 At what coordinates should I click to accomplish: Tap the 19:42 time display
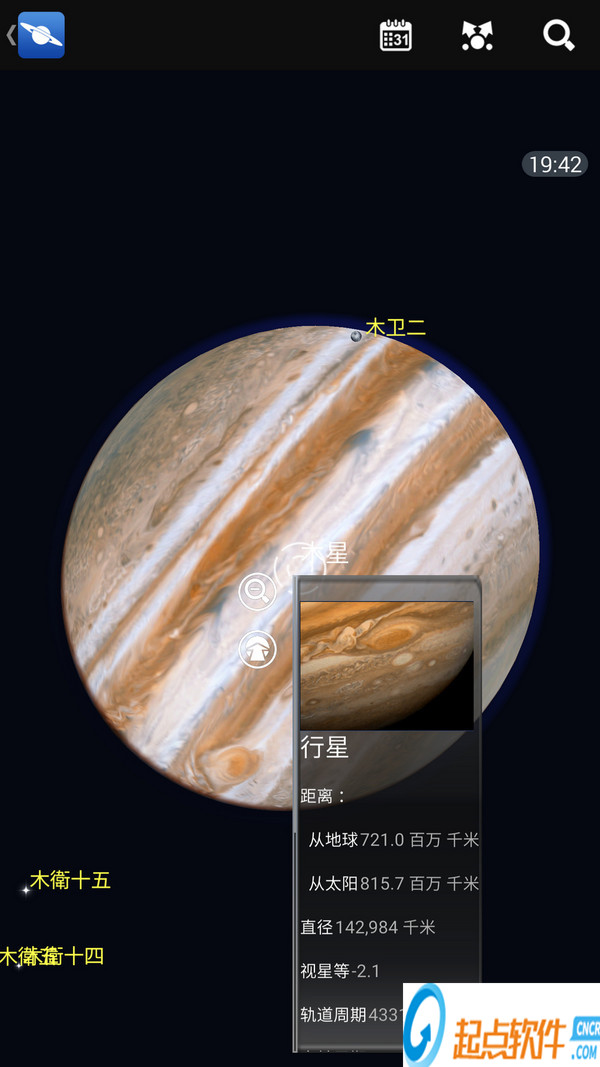pos(555,164)
